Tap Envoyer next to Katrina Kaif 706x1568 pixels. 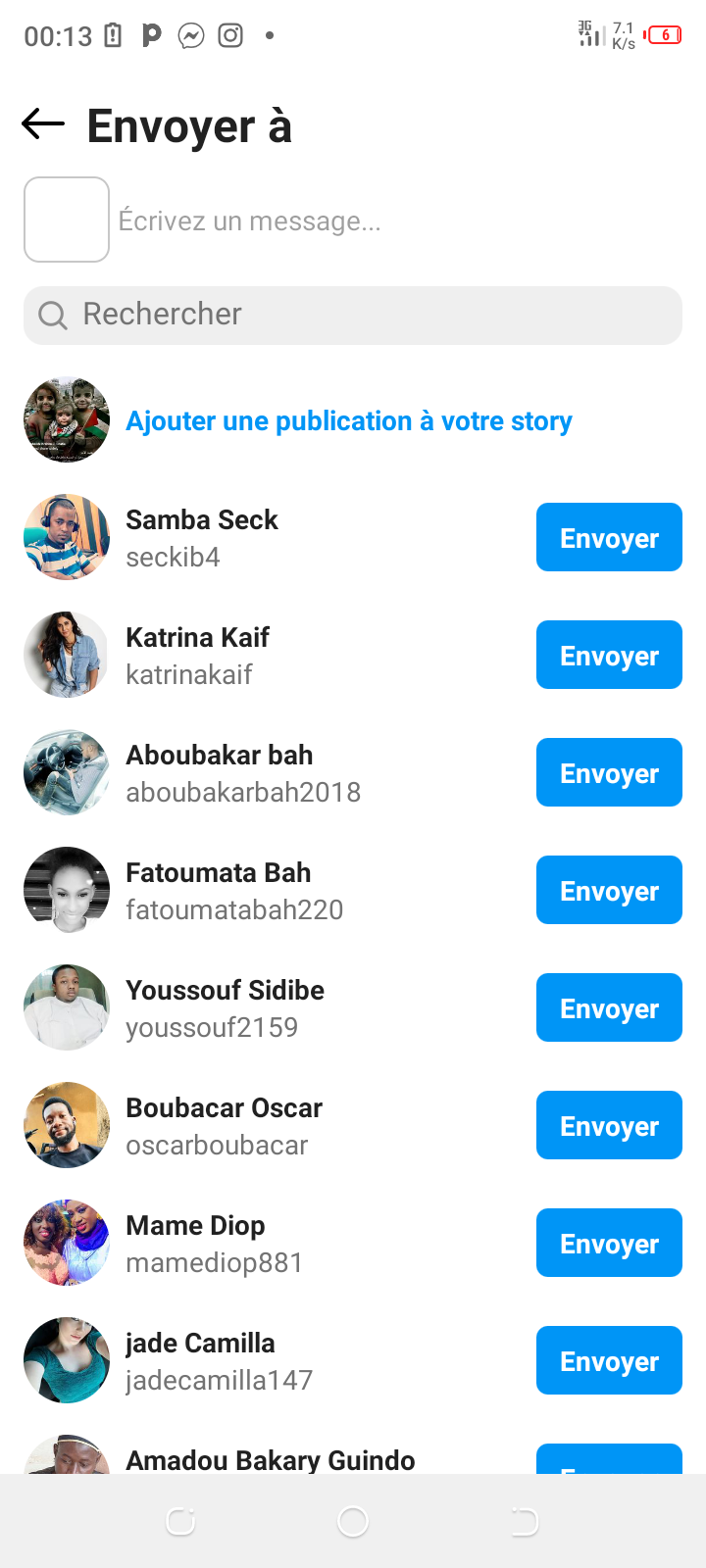pos(609,655)
